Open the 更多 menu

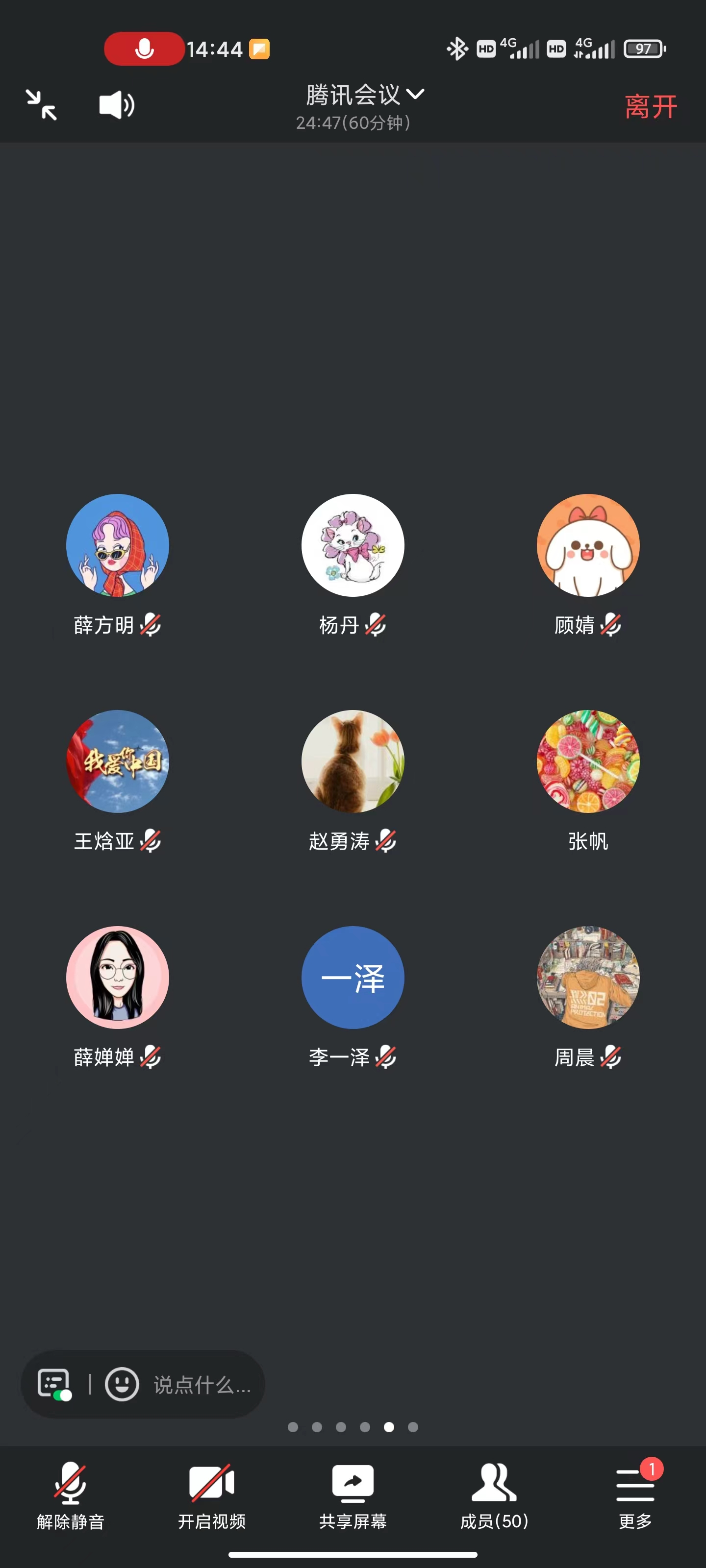[635, 1495]
